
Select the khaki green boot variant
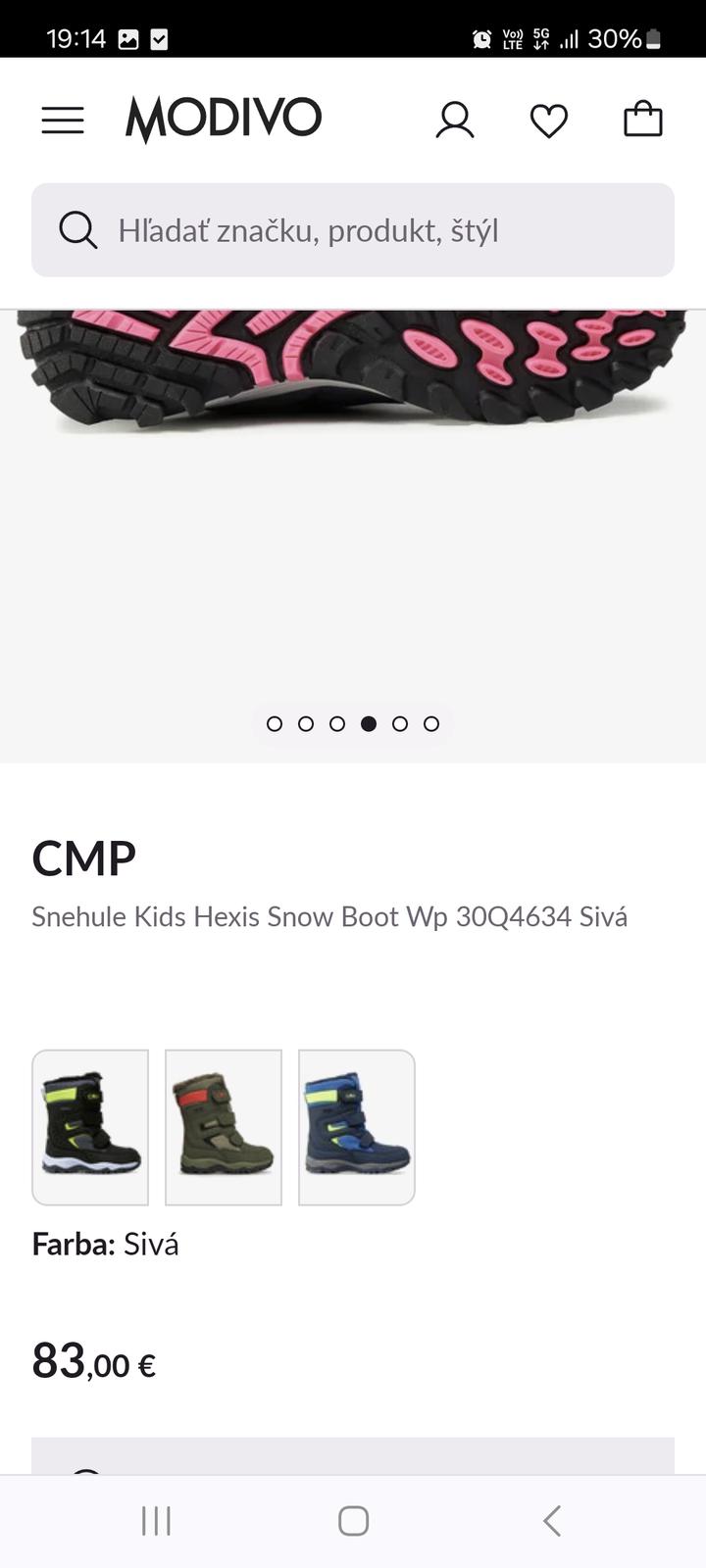[224, 1127]
